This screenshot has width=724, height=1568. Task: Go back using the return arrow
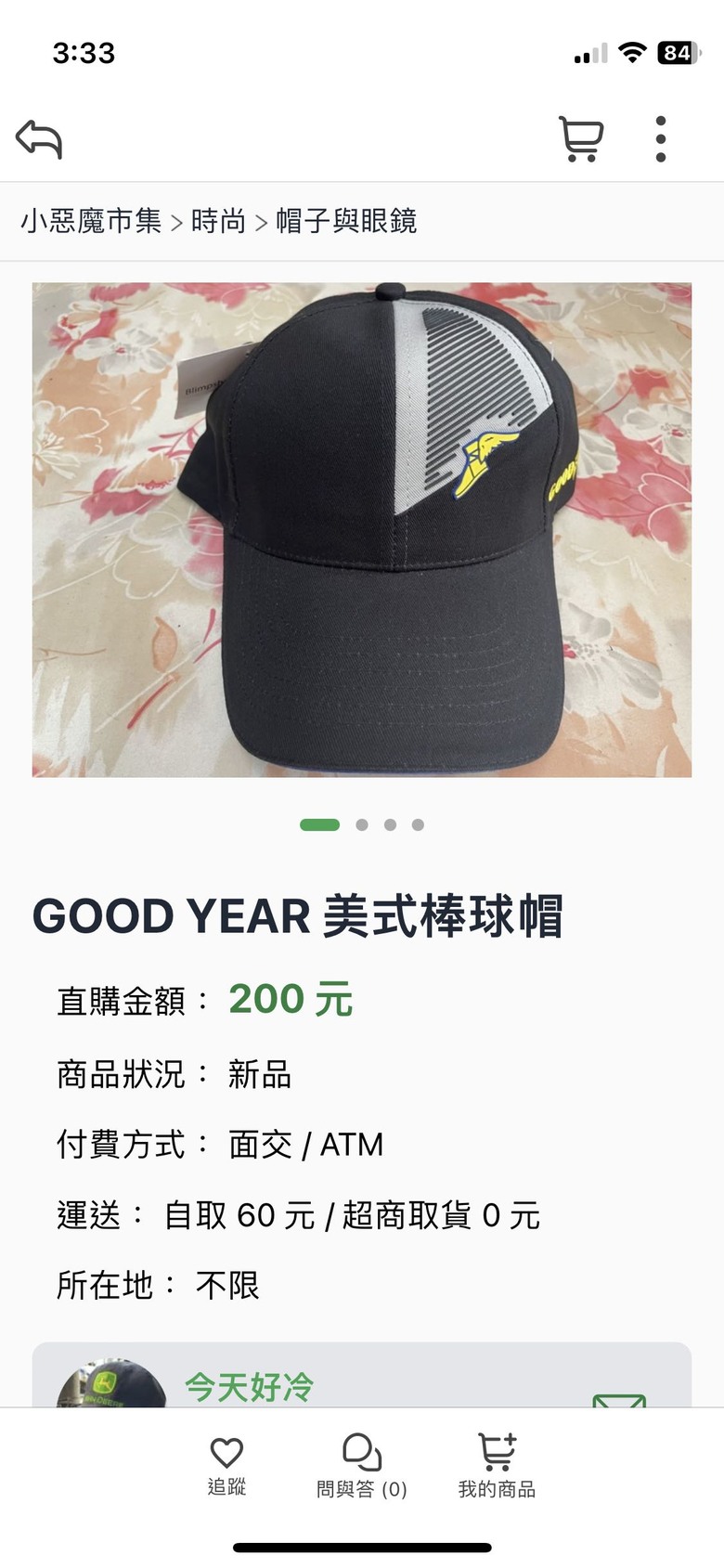[x=39, y=139]
